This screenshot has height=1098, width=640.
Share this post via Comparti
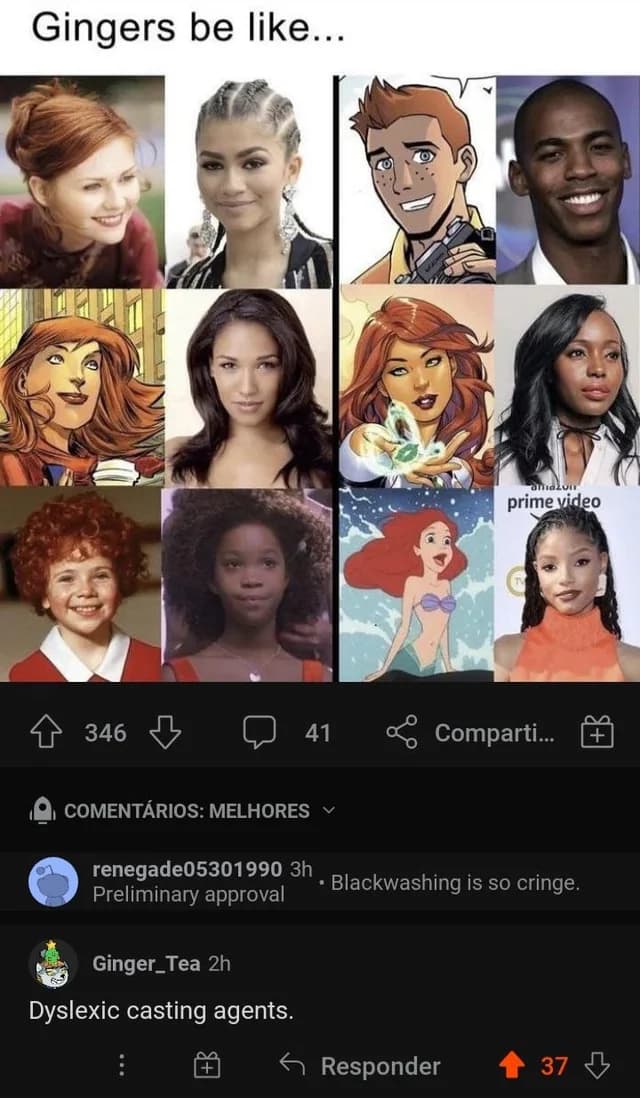tap(467, 734)
